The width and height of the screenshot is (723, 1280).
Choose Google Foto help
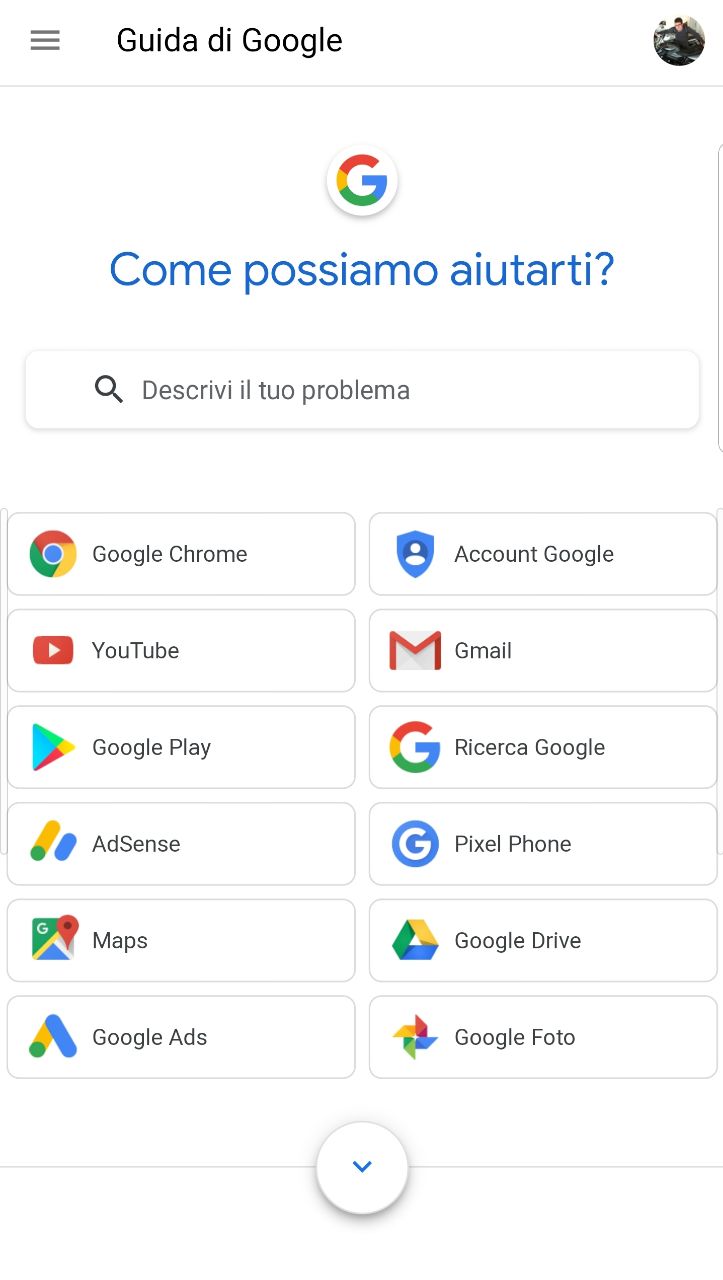click(543, 1037)
